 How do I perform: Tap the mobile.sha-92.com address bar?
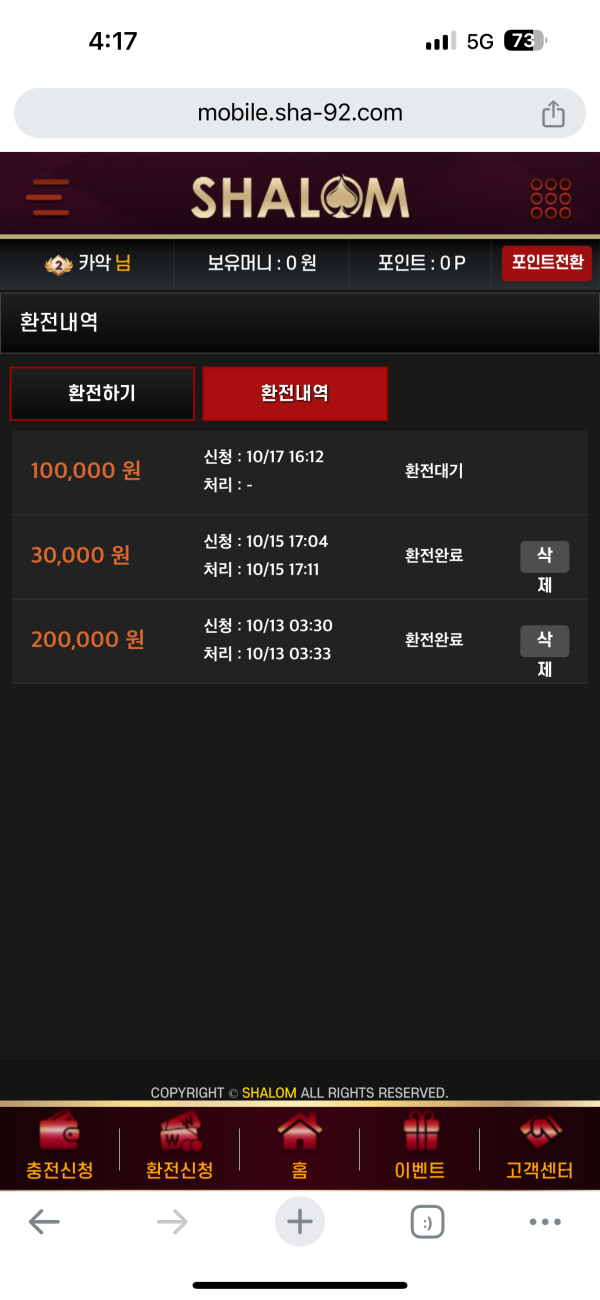pyautogui.click(x=300, y=113)
